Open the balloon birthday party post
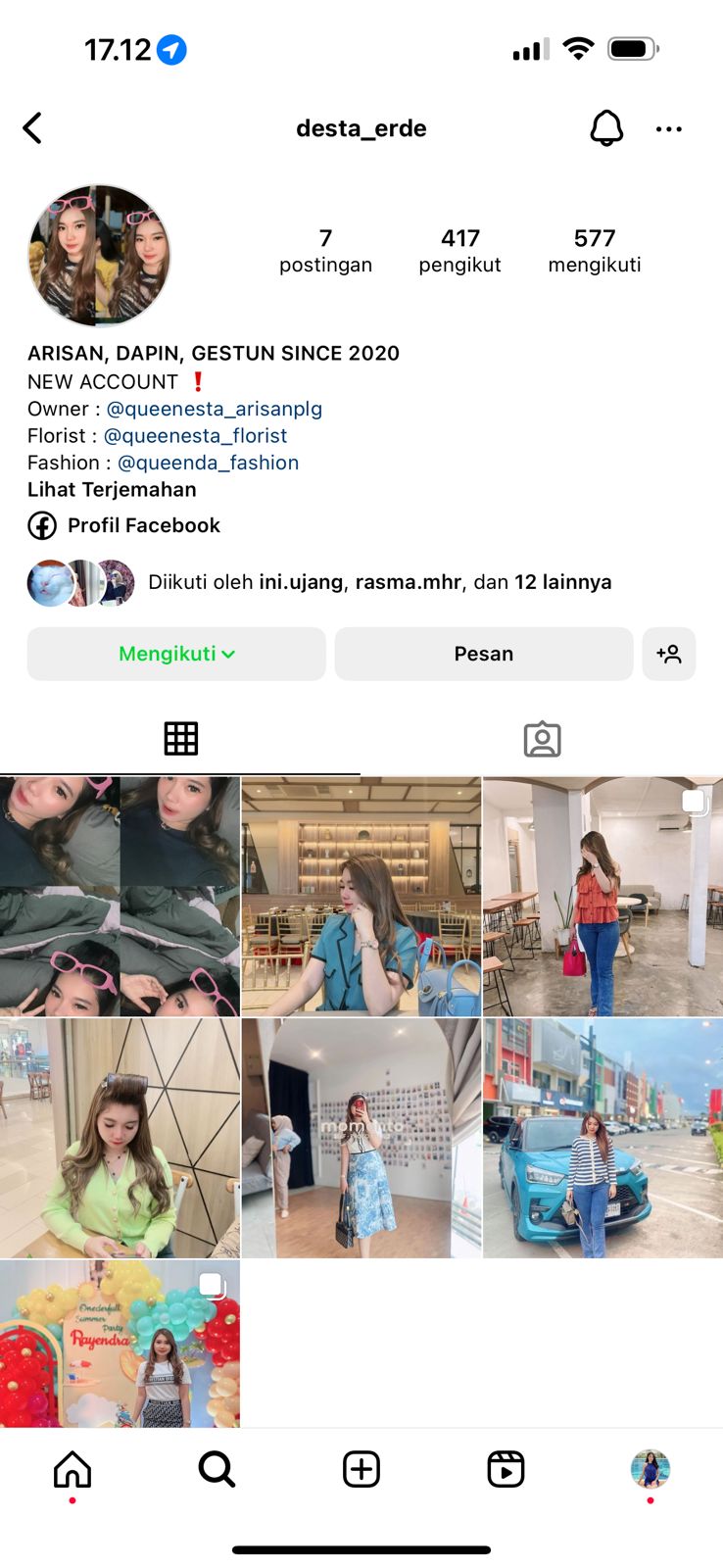Image resolution: width=723 pixels, height=1568 pixels. coord(120,1343)
